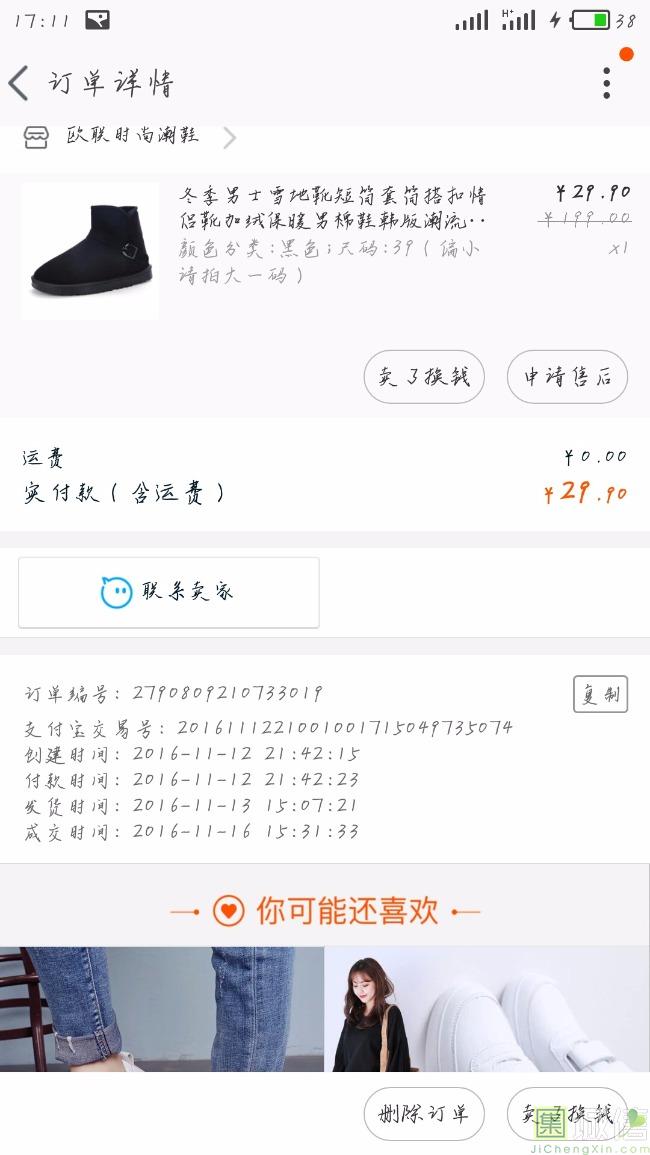Contact the seller via 联系卖家
Screen dimensions: 650x1155
[x=169, y=592]
